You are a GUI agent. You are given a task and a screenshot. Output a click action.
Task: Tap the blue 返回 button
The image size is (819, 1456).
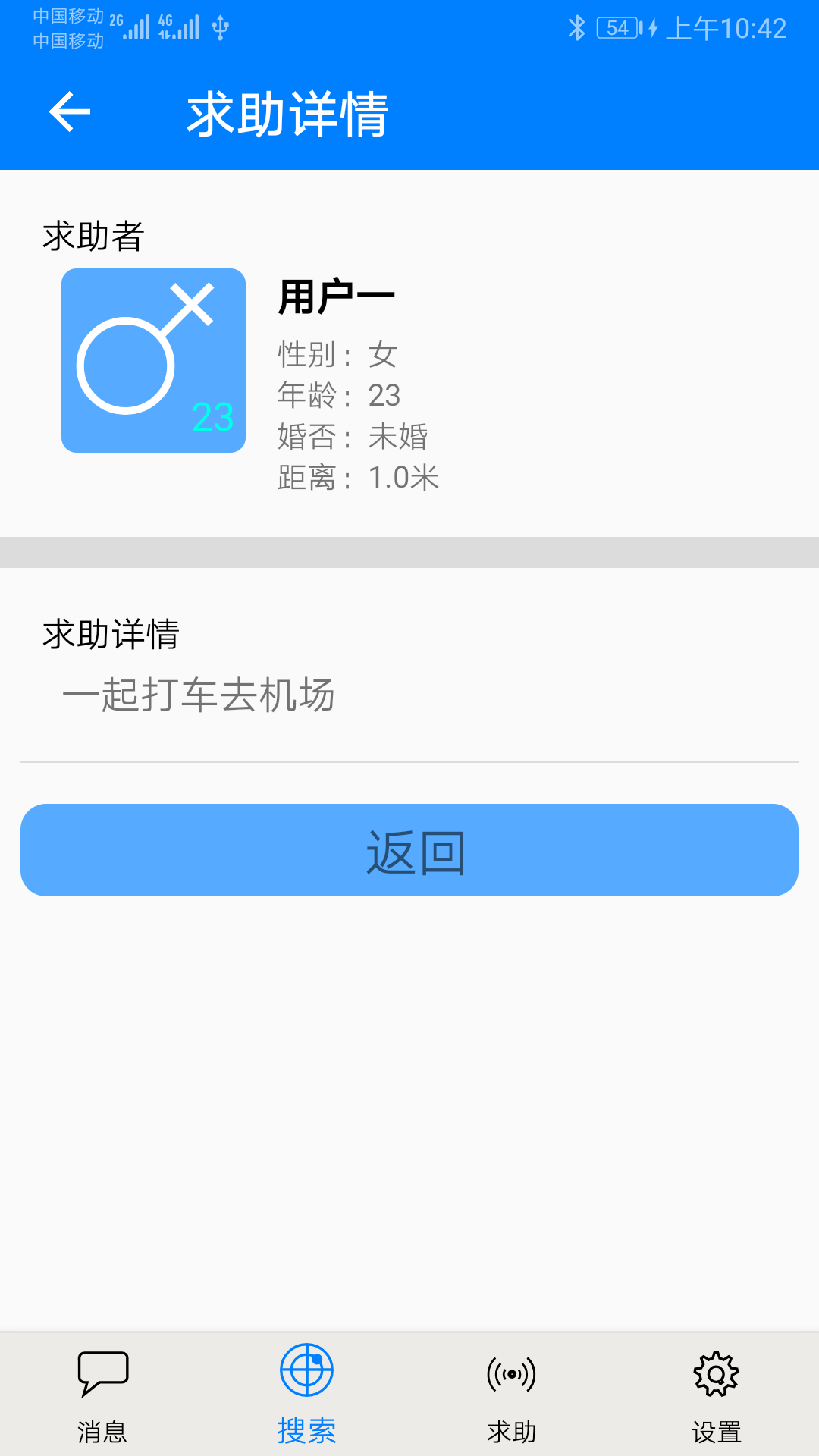click(409, 850)
